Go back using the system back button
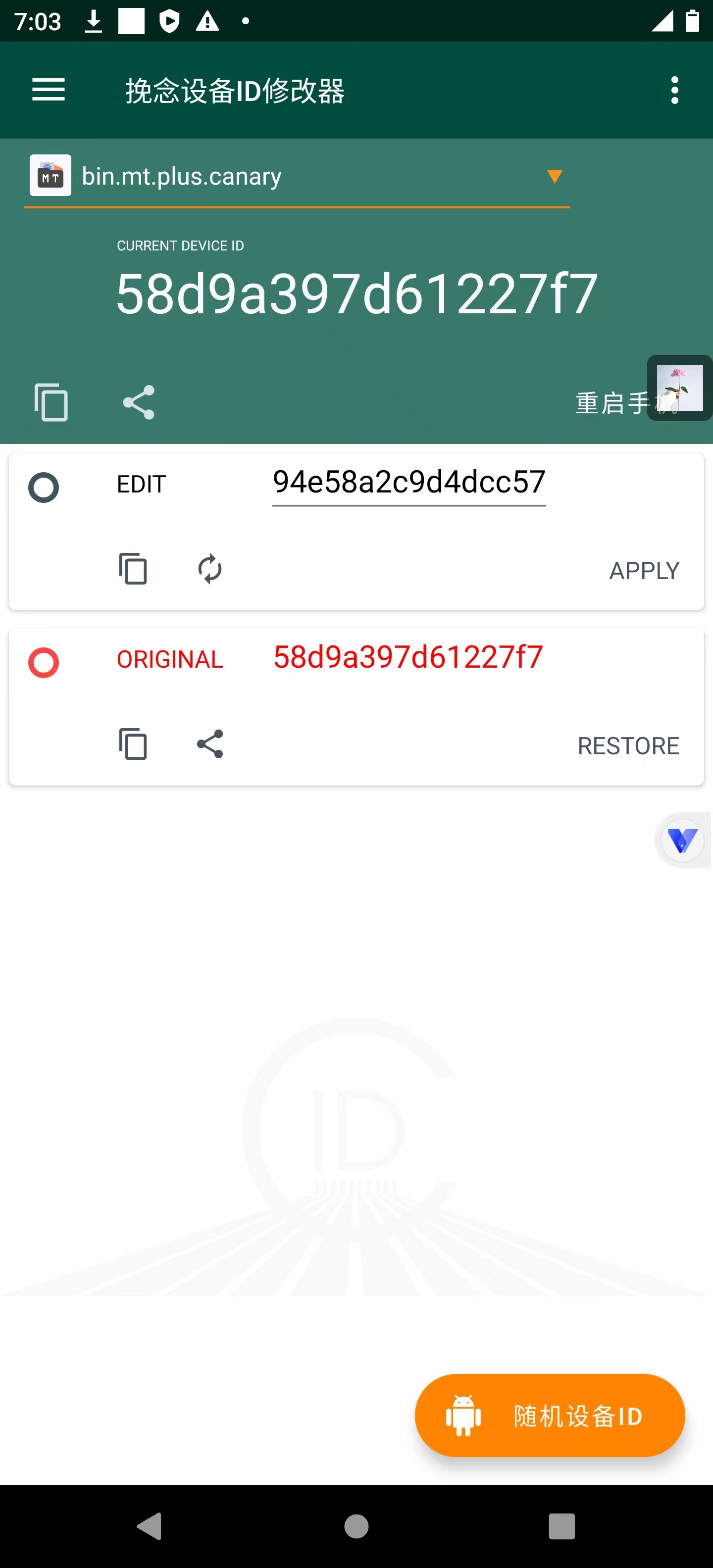 (x=149, y=1526)
